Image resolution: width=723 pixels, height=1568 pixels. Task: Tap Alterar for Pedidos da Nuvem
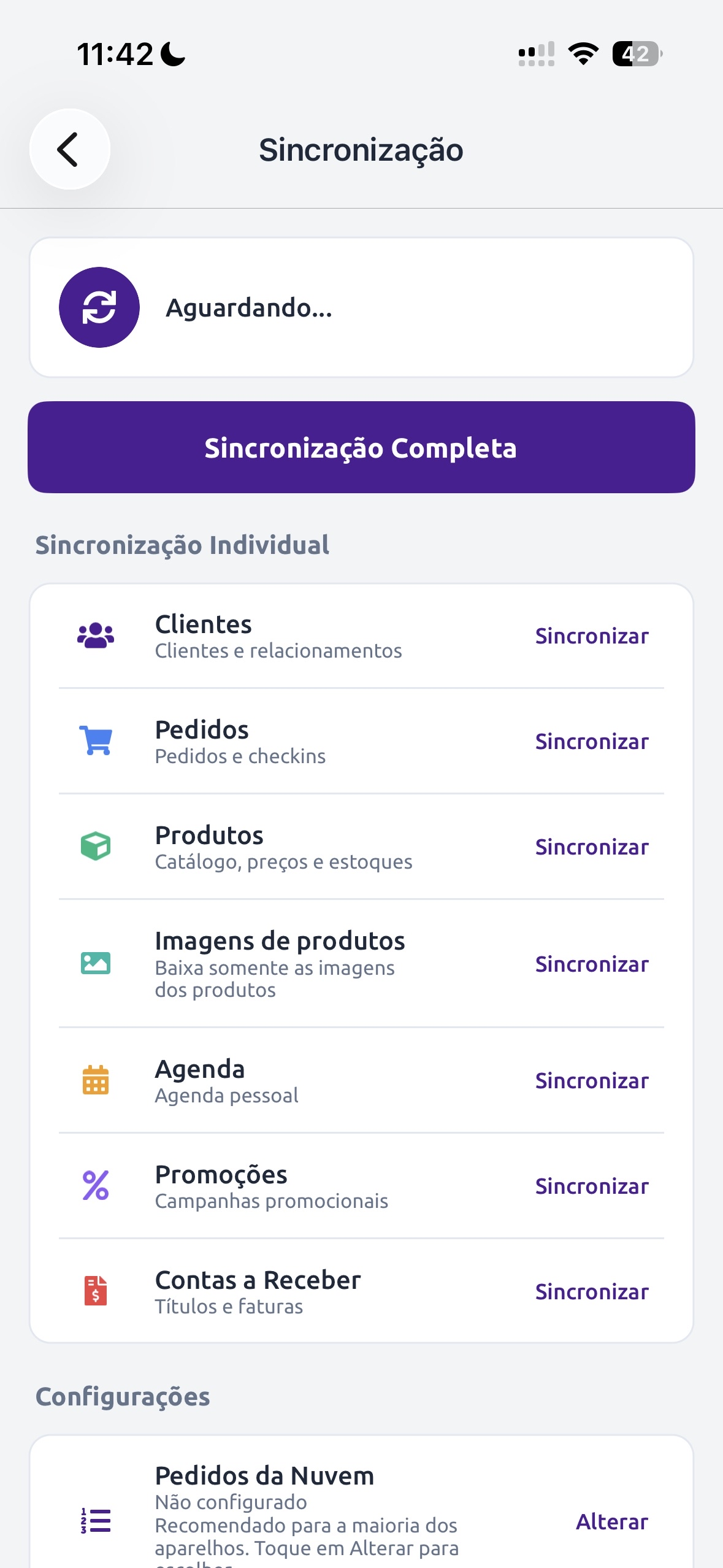click(612, 1522)
